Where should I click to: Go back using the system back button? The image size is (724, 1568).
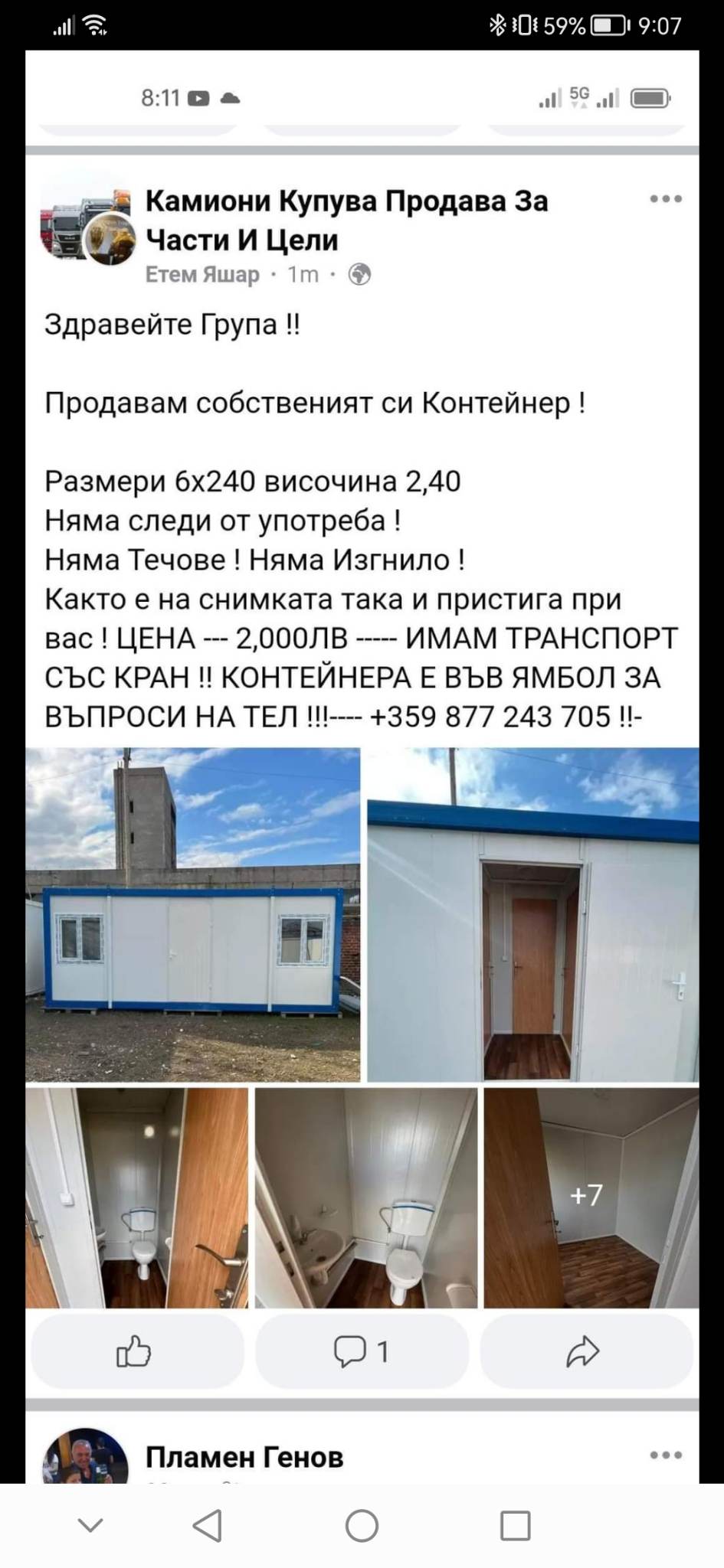coord(207,1526)
